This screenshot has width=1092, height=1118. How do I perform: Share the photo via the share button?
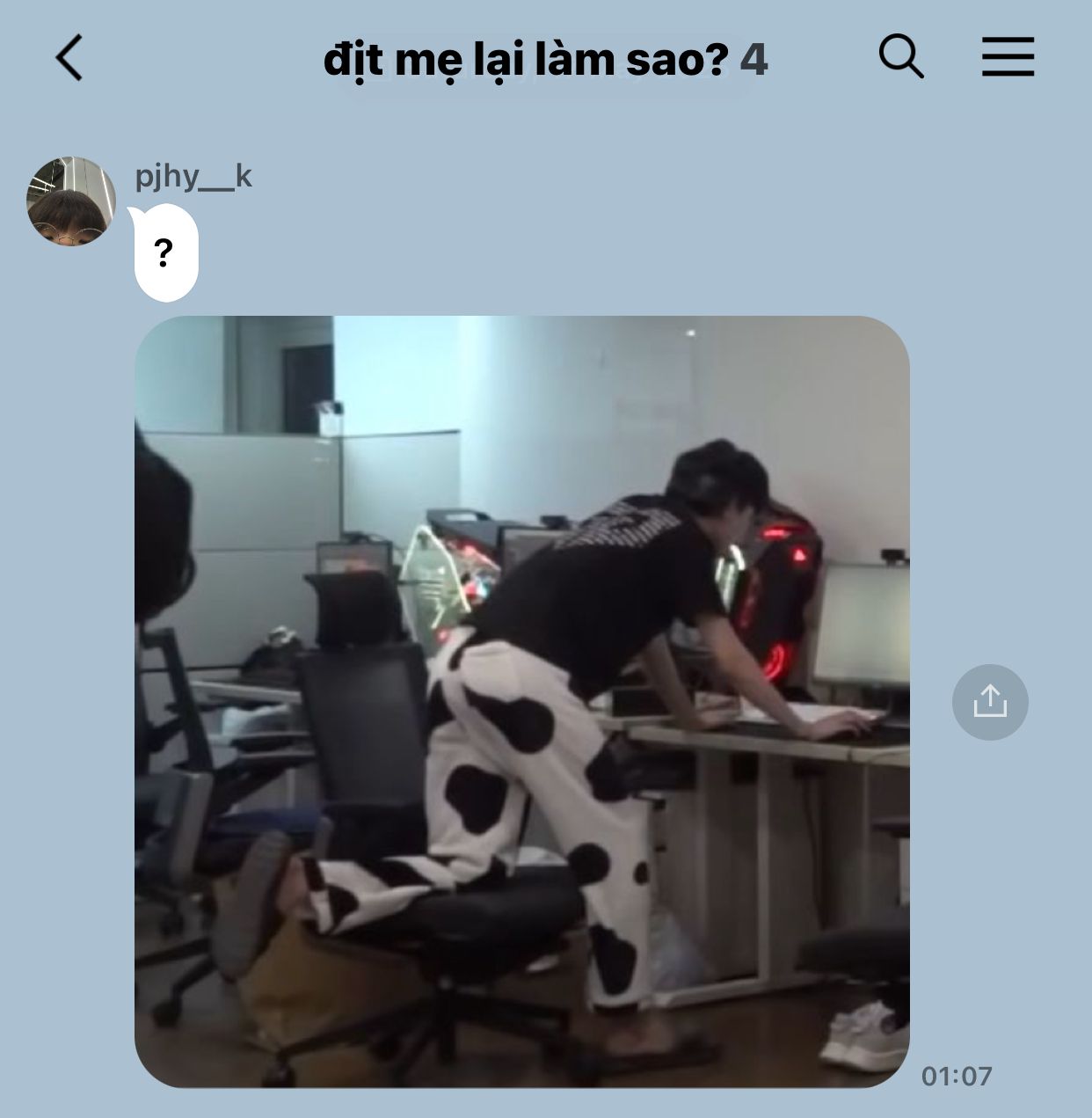pos(990,702)
